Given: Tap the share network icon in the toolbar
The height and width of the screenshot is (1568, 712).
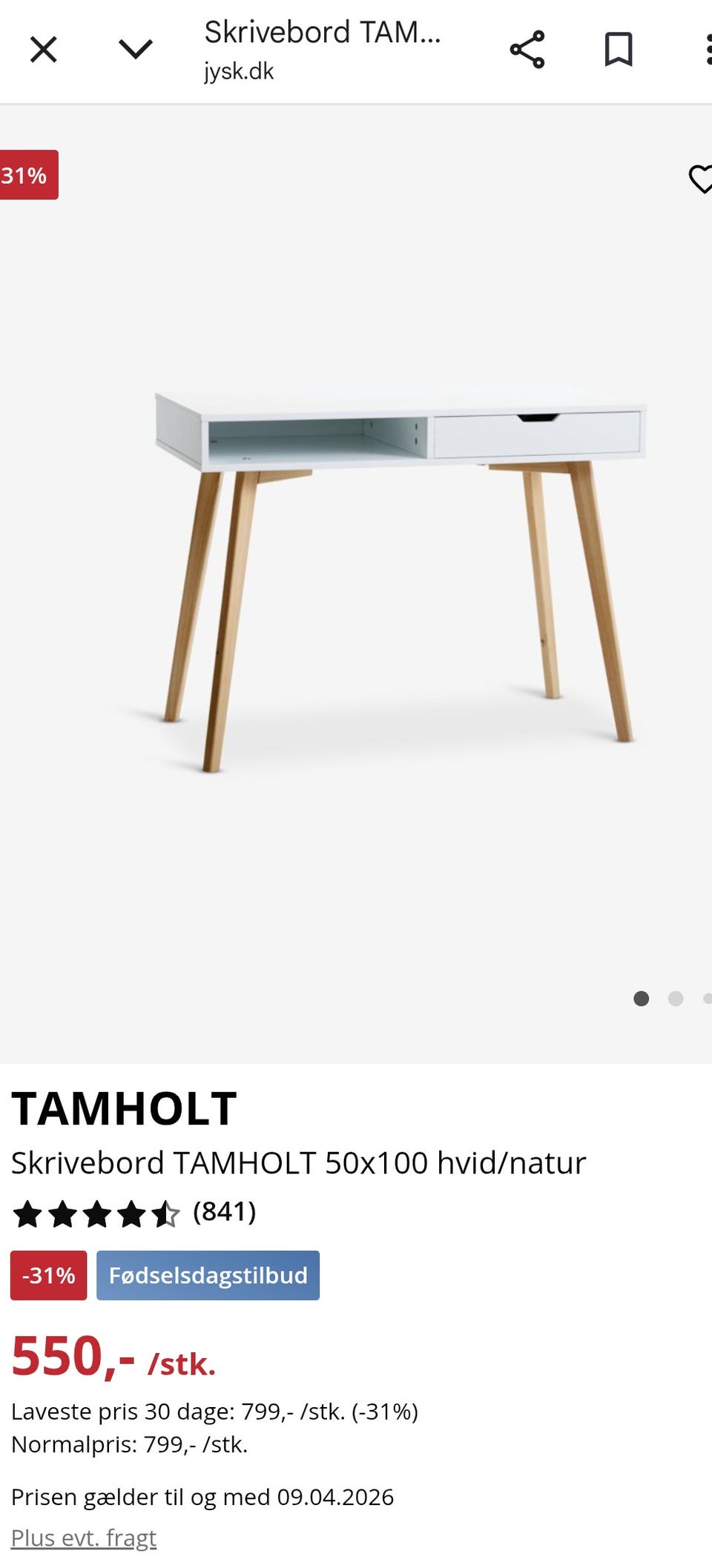Looking at the screenshot, I should (x=528, y=50).
